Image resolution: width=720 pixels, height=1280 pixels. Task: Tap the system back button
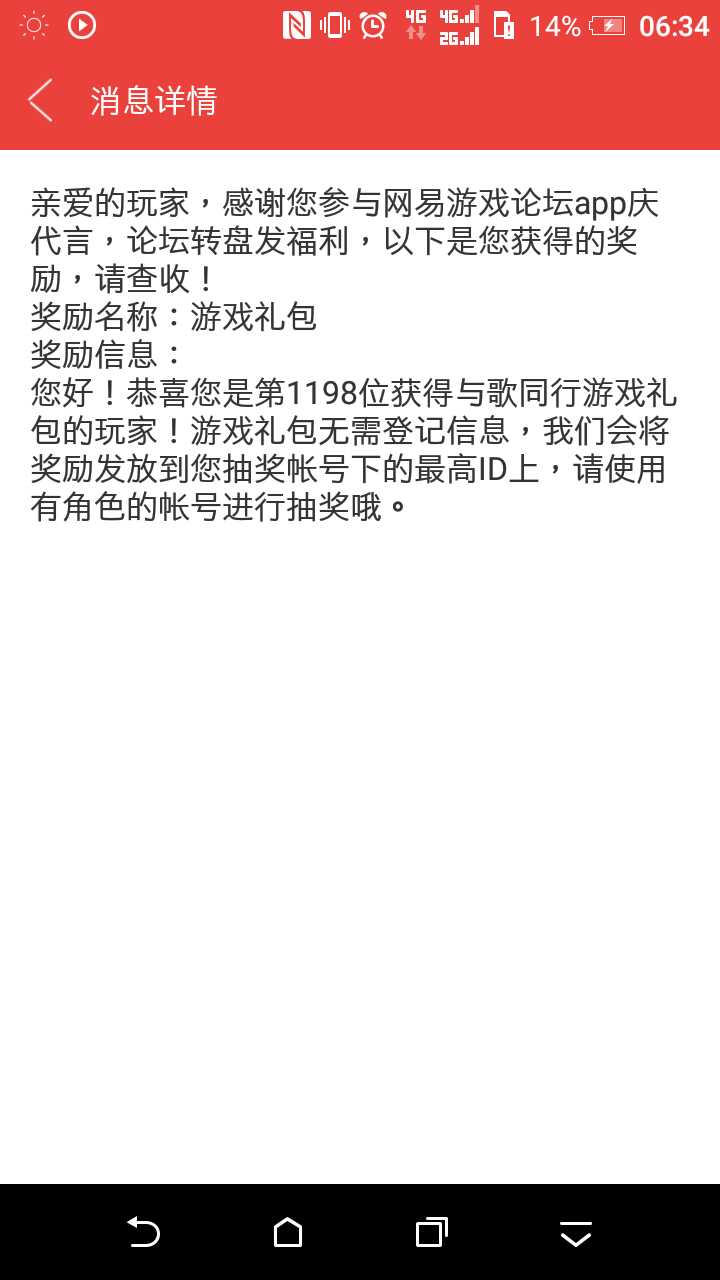[144, 1232]
